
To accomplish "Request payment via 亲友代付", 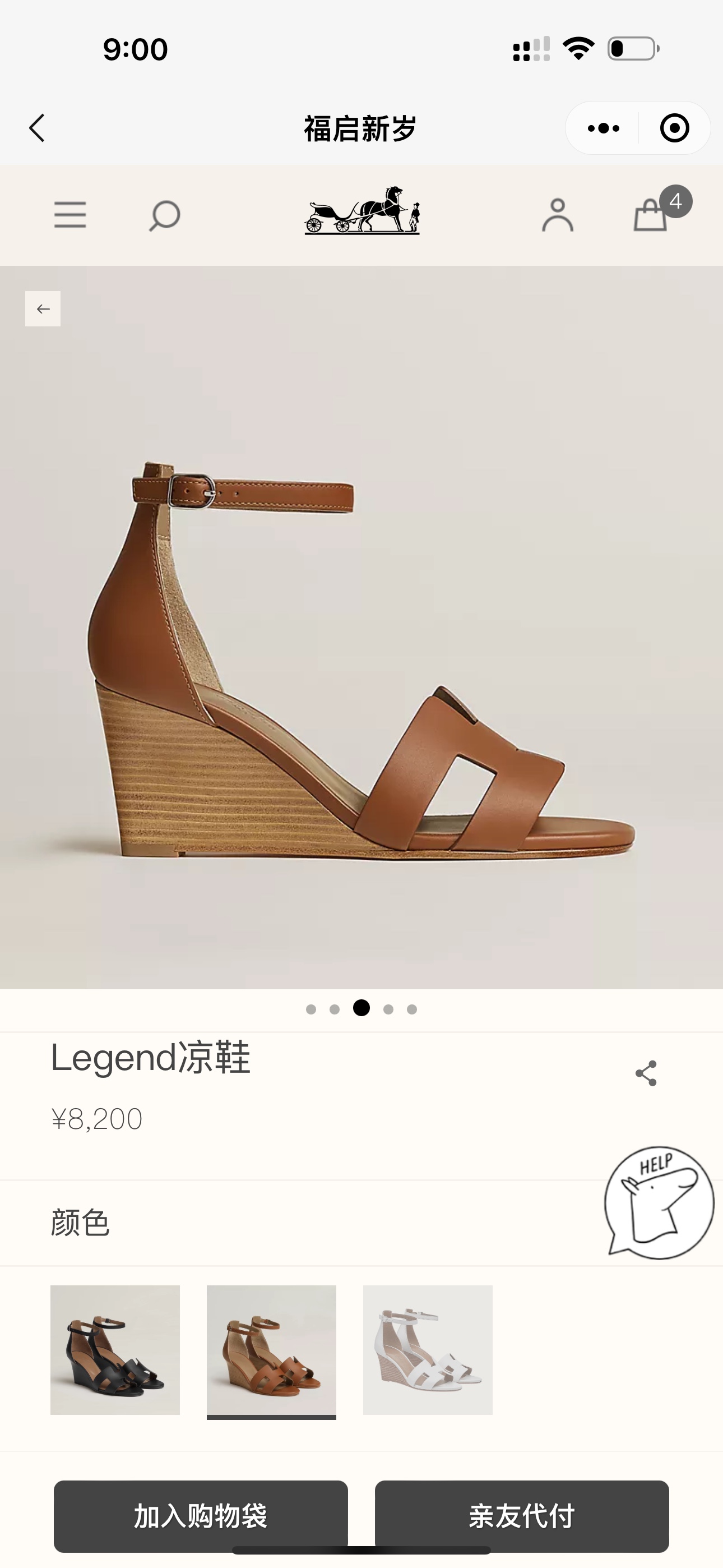I will 522,1515.
